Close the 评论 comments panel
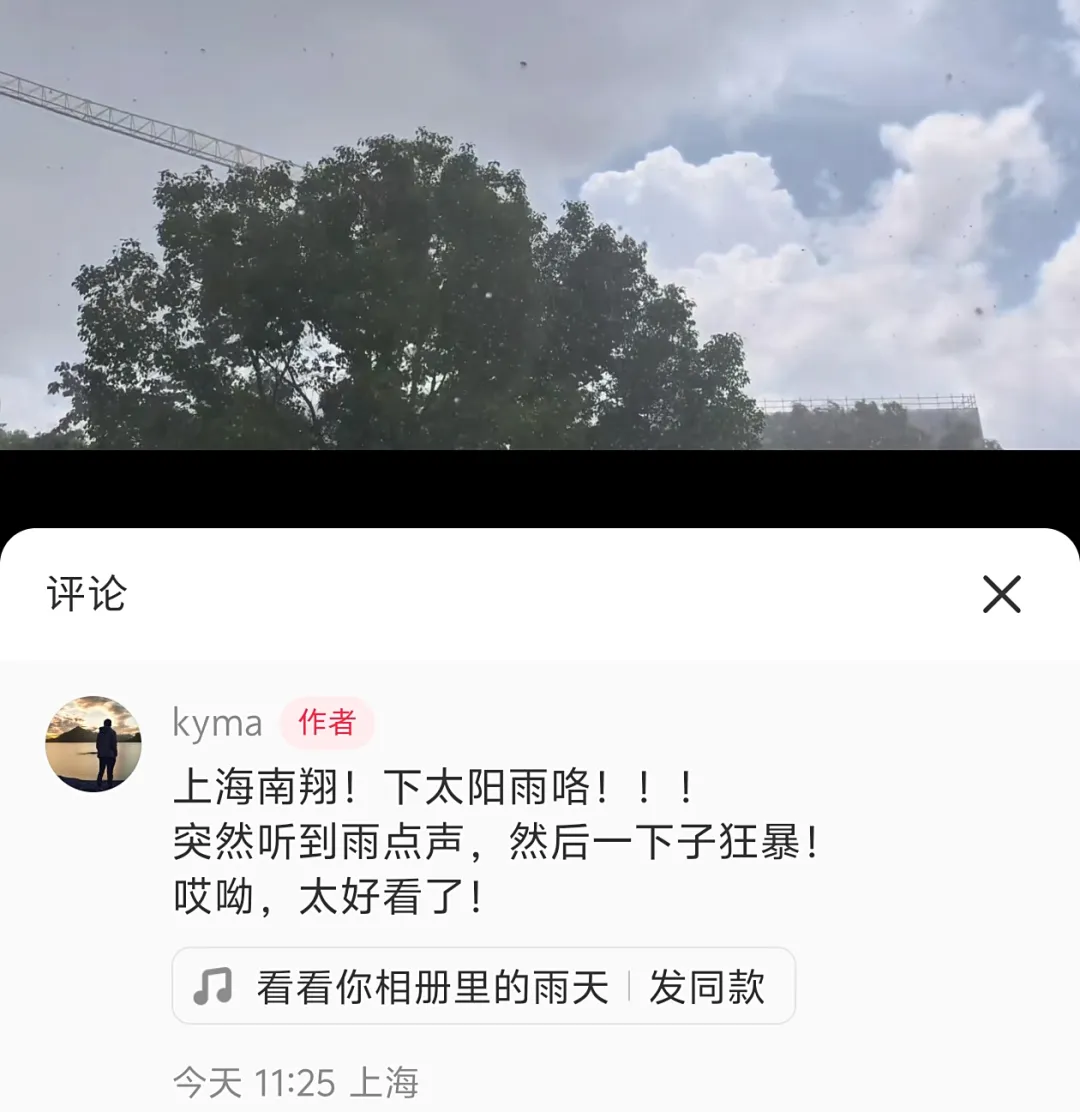 [1001, 594]
